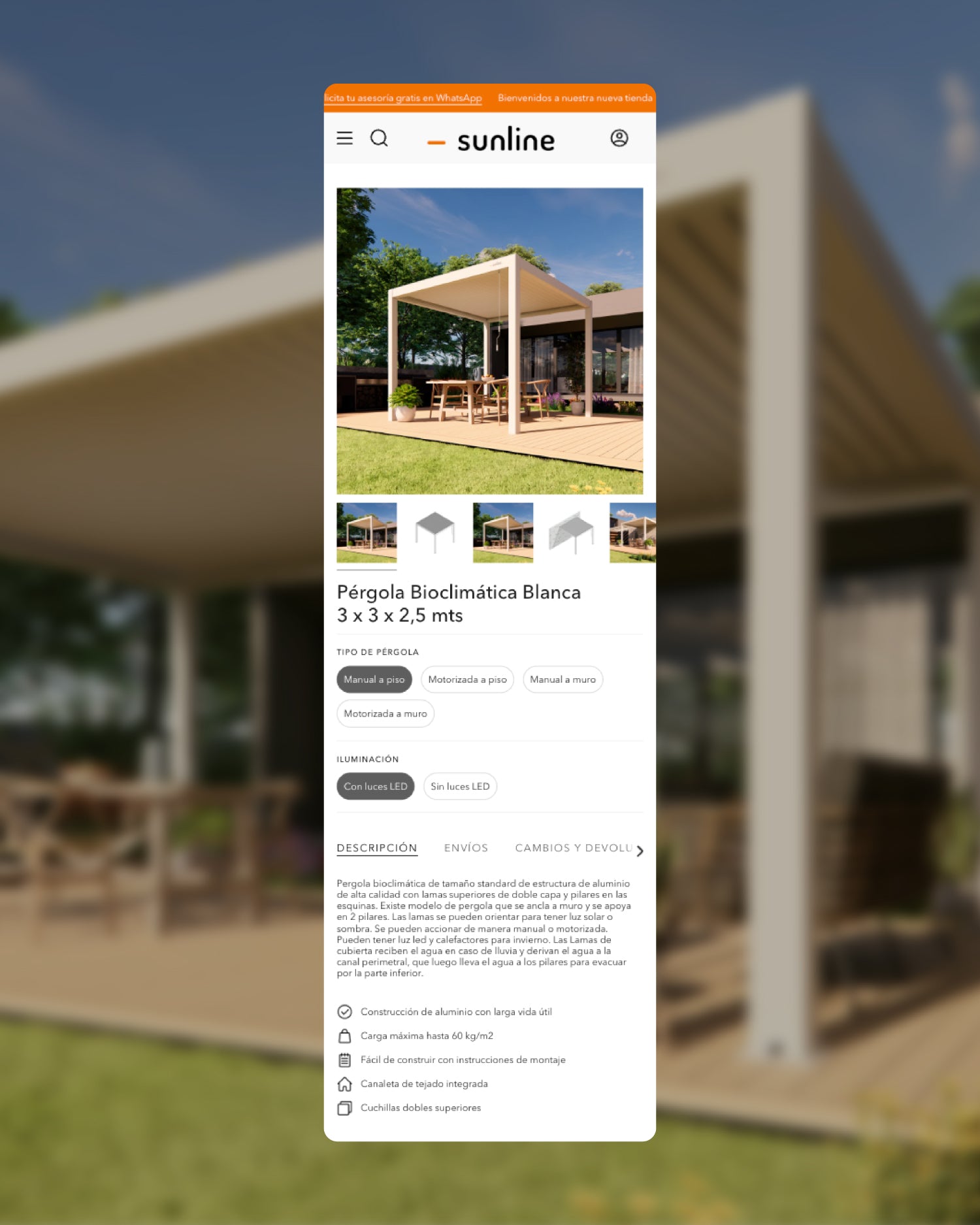This screenshot has width=980, height=1225.
Task: Open the WhatsApp free advice link
Action: 403,98
